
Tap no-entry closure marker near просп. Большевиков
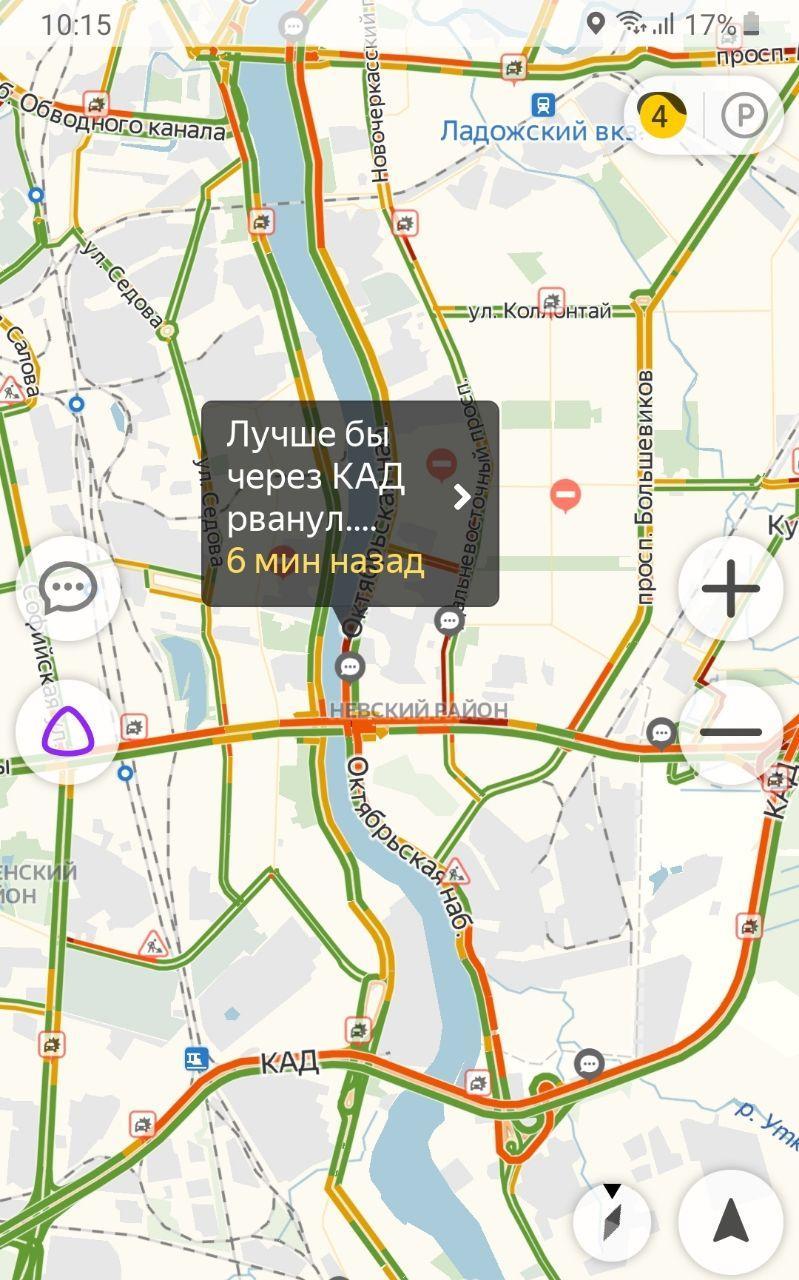click(566, 494)
